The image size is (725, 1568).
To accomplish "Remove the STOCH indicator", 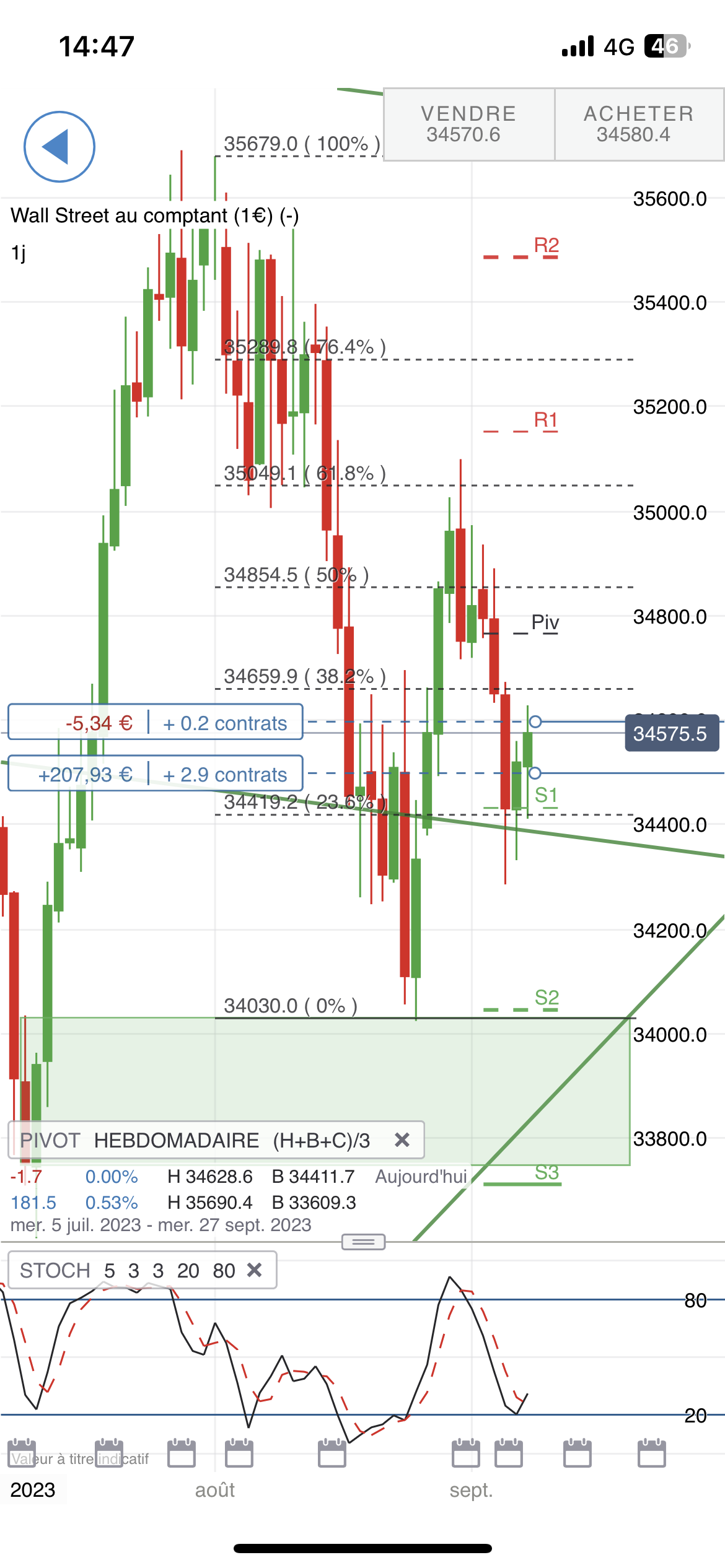I will pos(255,1270).
